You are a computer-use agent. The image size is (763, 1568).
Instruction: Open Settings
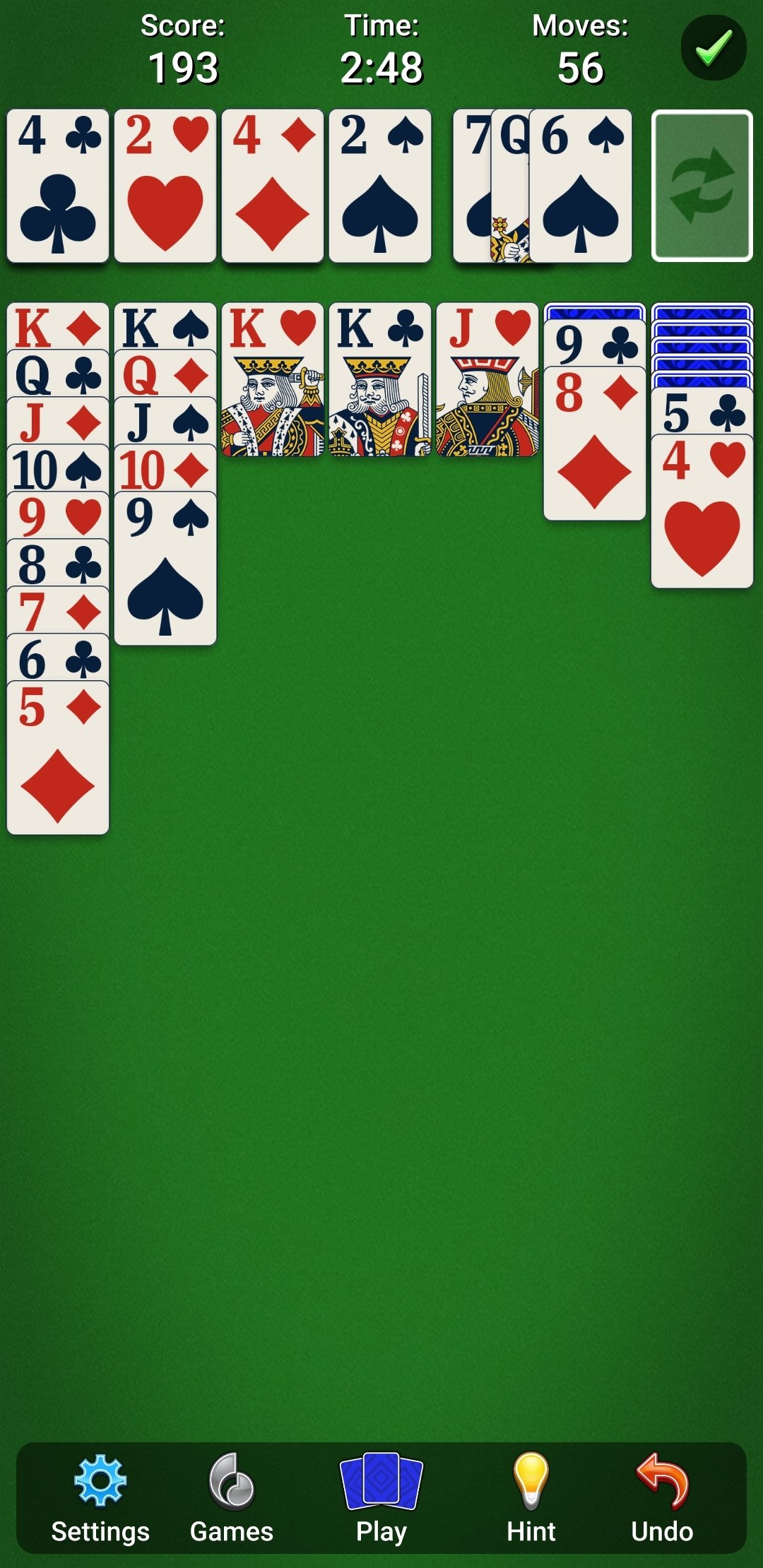click(100, 1497)
